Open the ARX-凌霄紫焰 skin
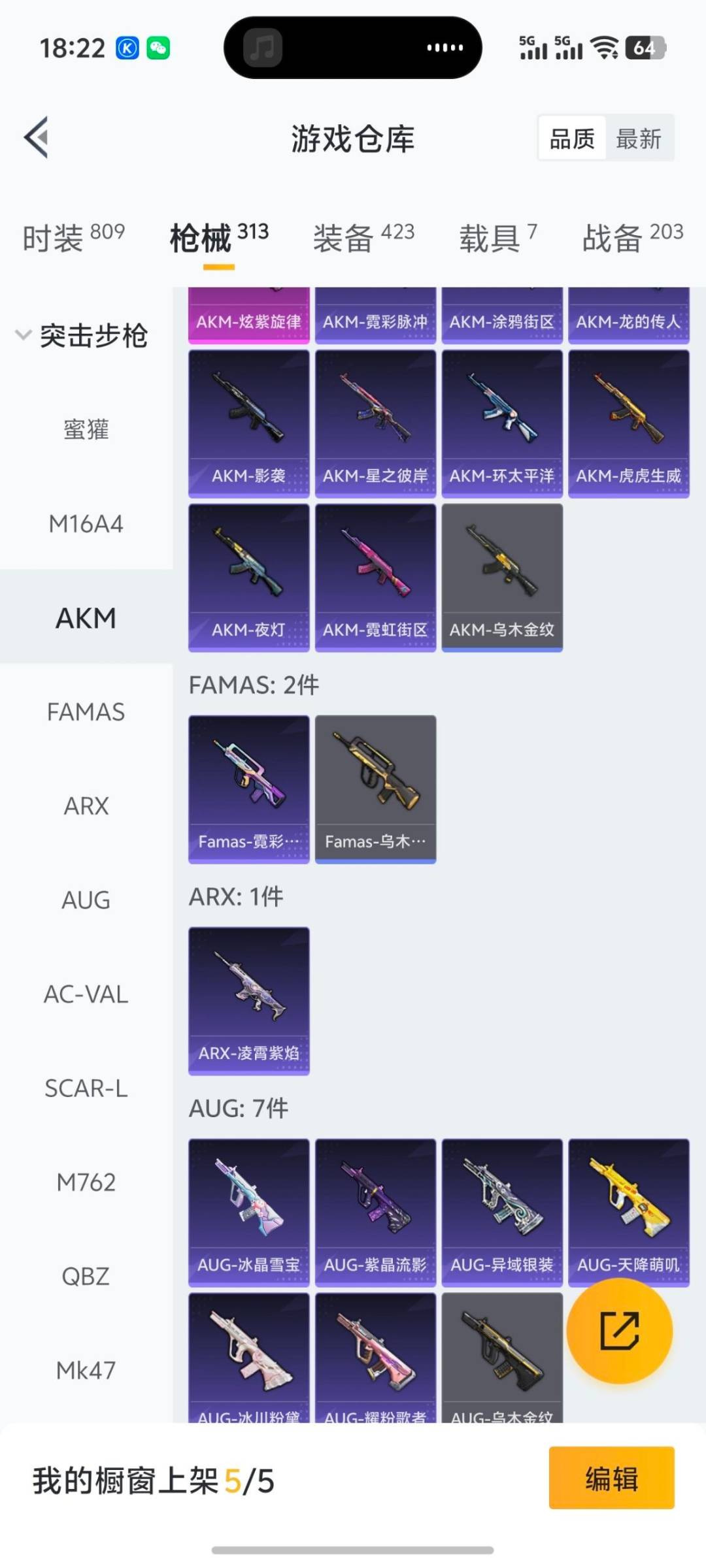The width and height of the screenshot is (706, 1568). [x=248, y=1000]
